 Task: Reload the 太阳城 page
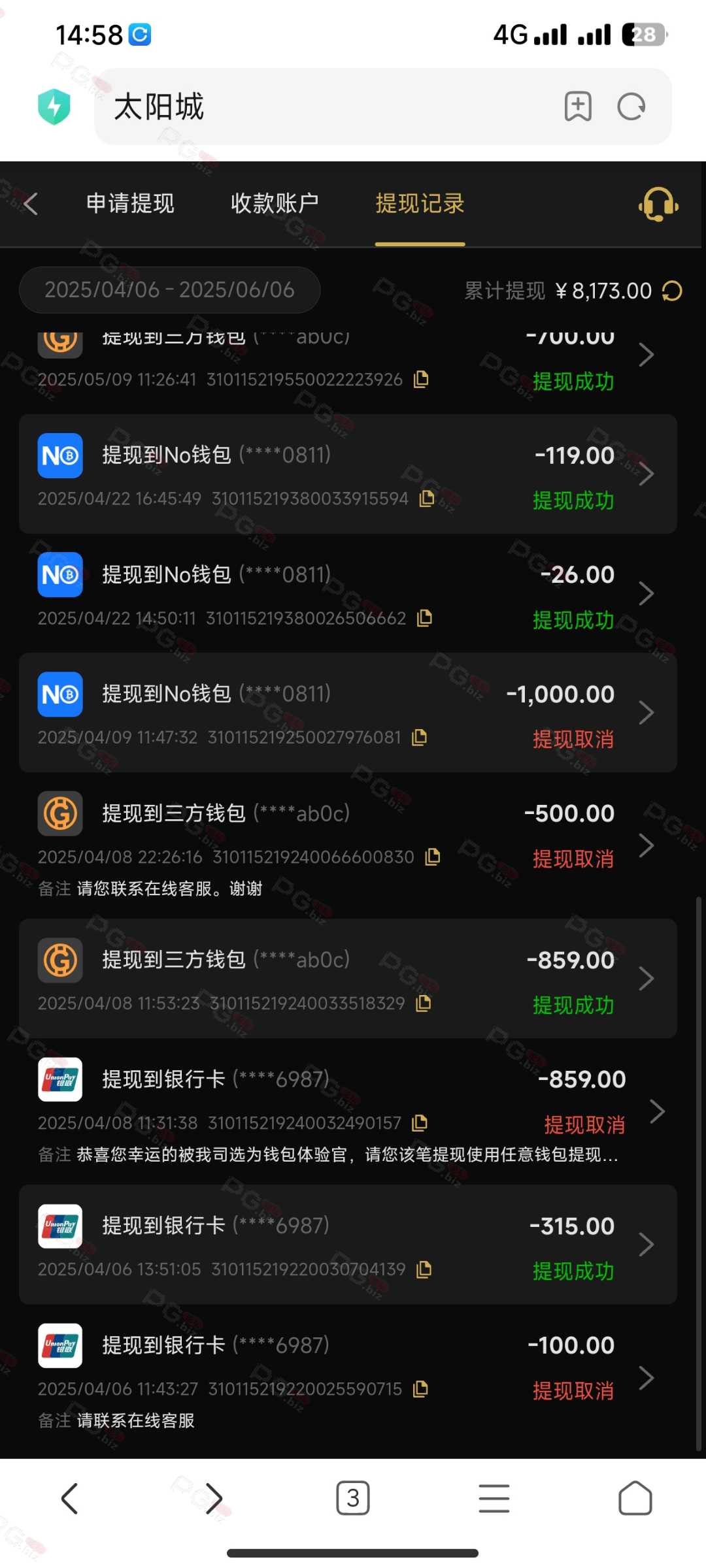[631, 106]
